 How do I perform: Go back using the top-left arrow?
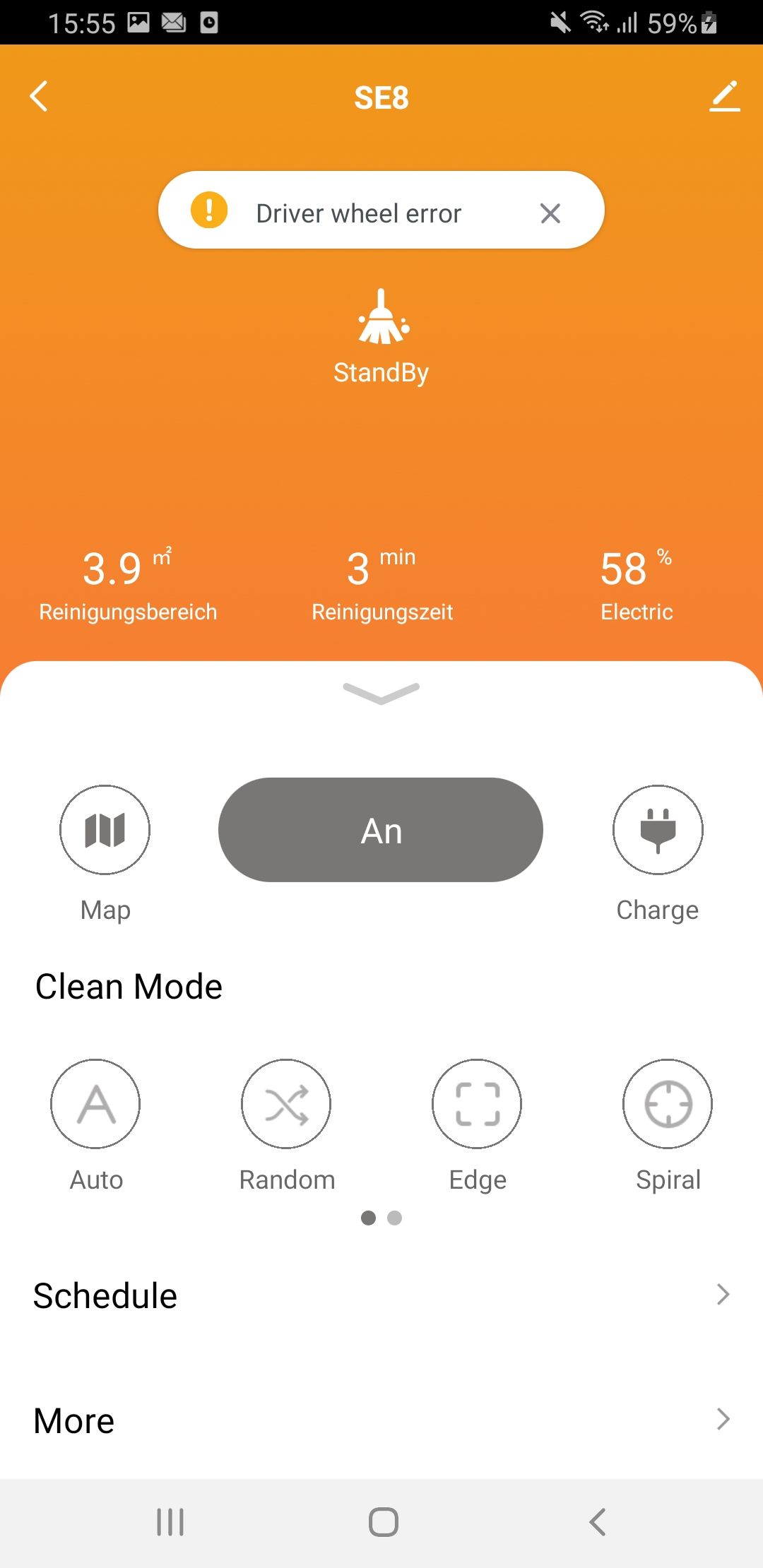(40, 97)
